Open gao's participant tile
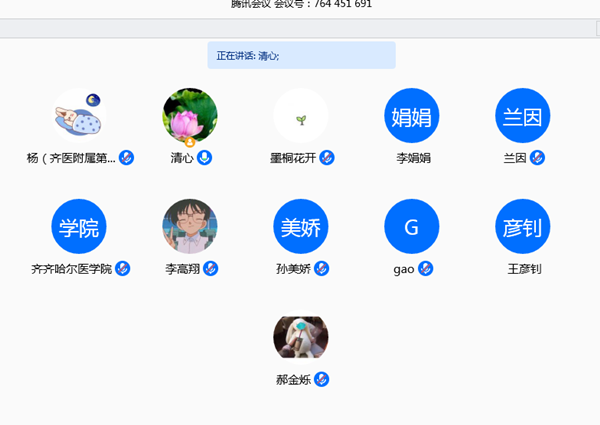 point(412,227)
